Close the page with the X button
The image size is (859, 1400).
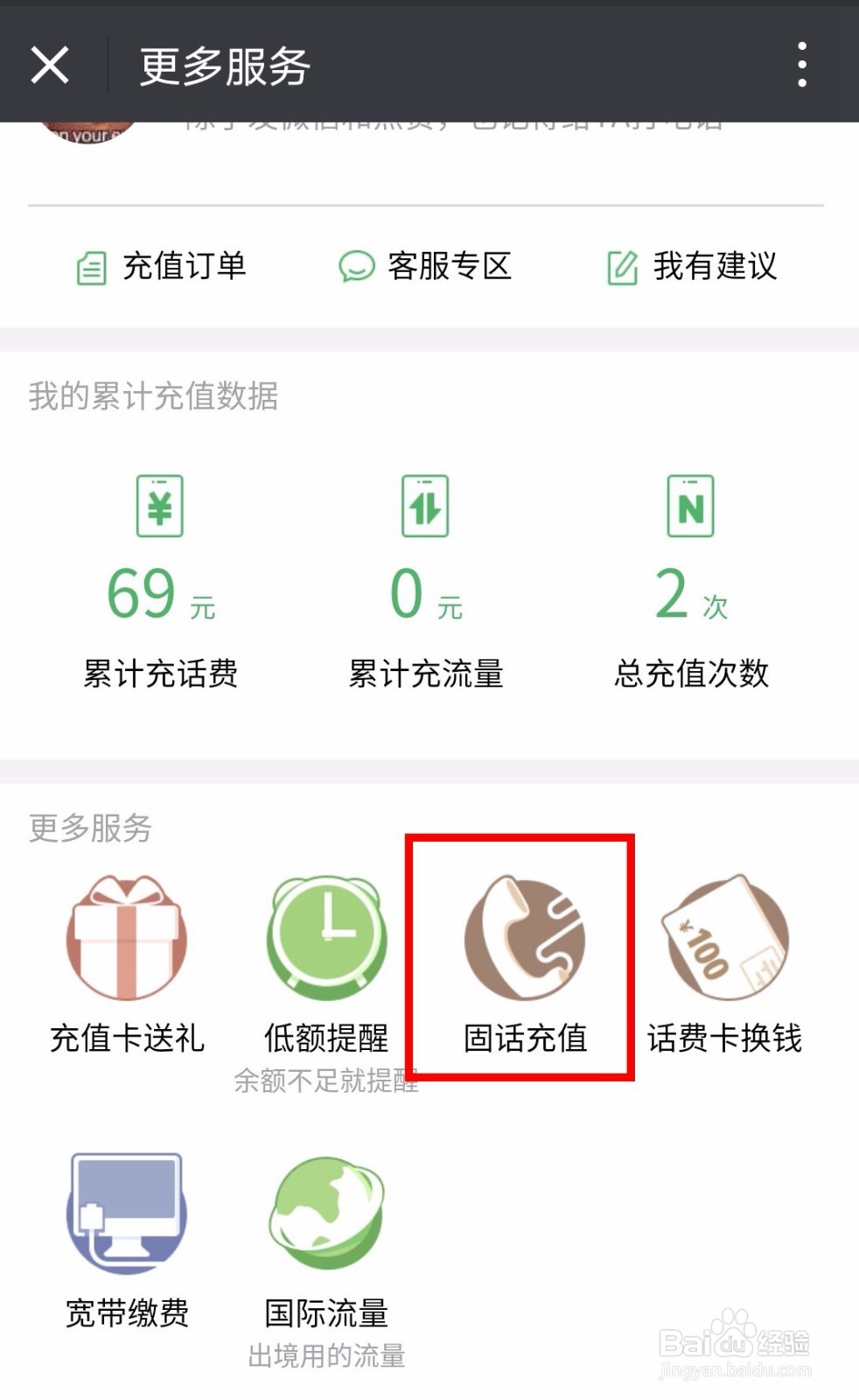(50, 65)
